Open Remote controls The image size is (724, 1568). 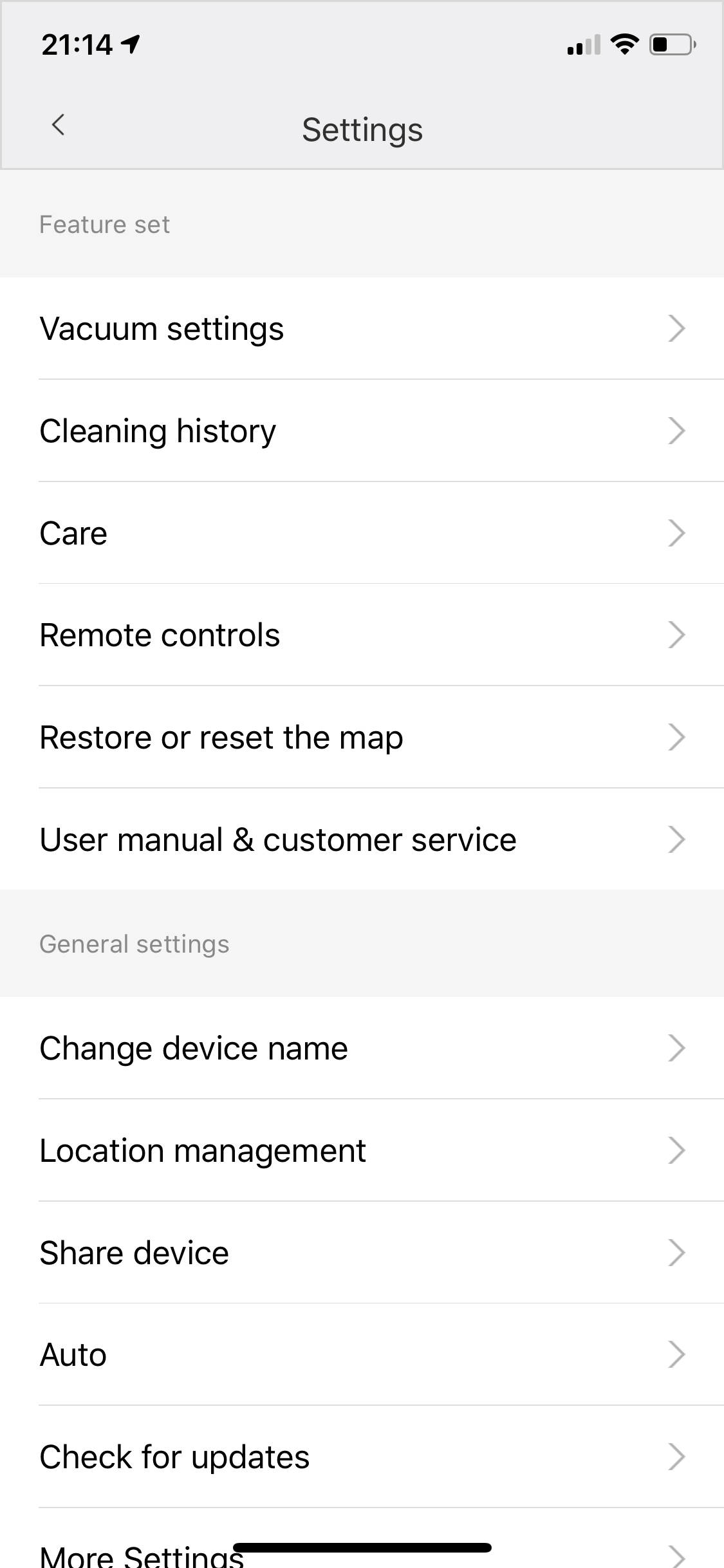click(x=362, y=635)
